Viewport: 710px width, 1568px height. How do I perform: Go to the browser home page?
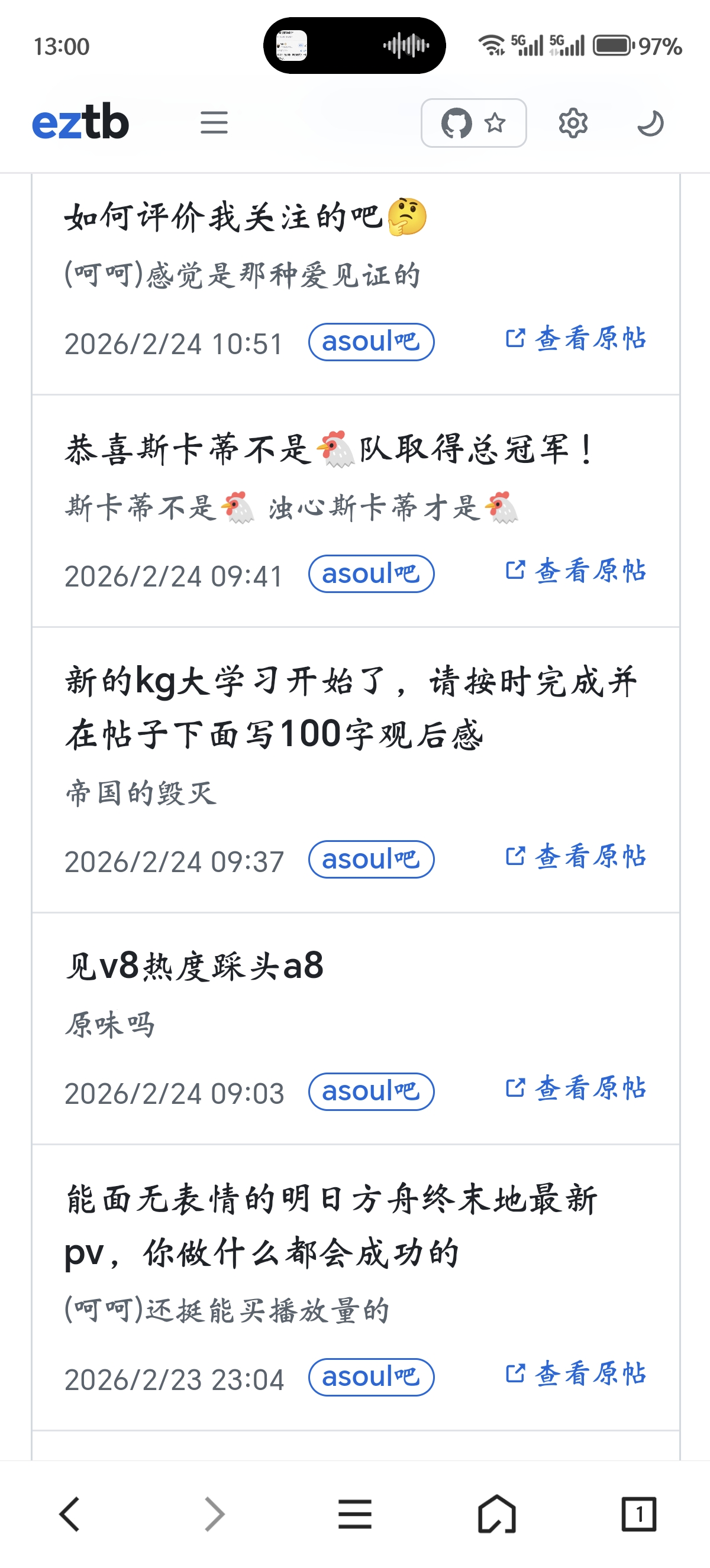tap(497, 1514)
